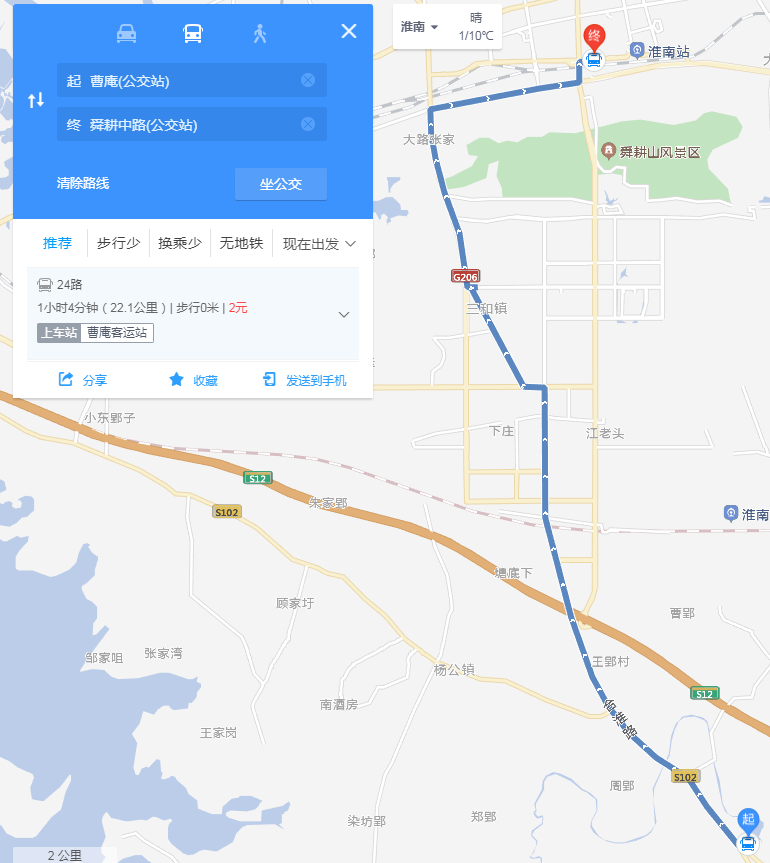Tap 清除路线 to clear the route
Image resolution: width=770 pixels, height=863 pixels.
pos(83,183)
